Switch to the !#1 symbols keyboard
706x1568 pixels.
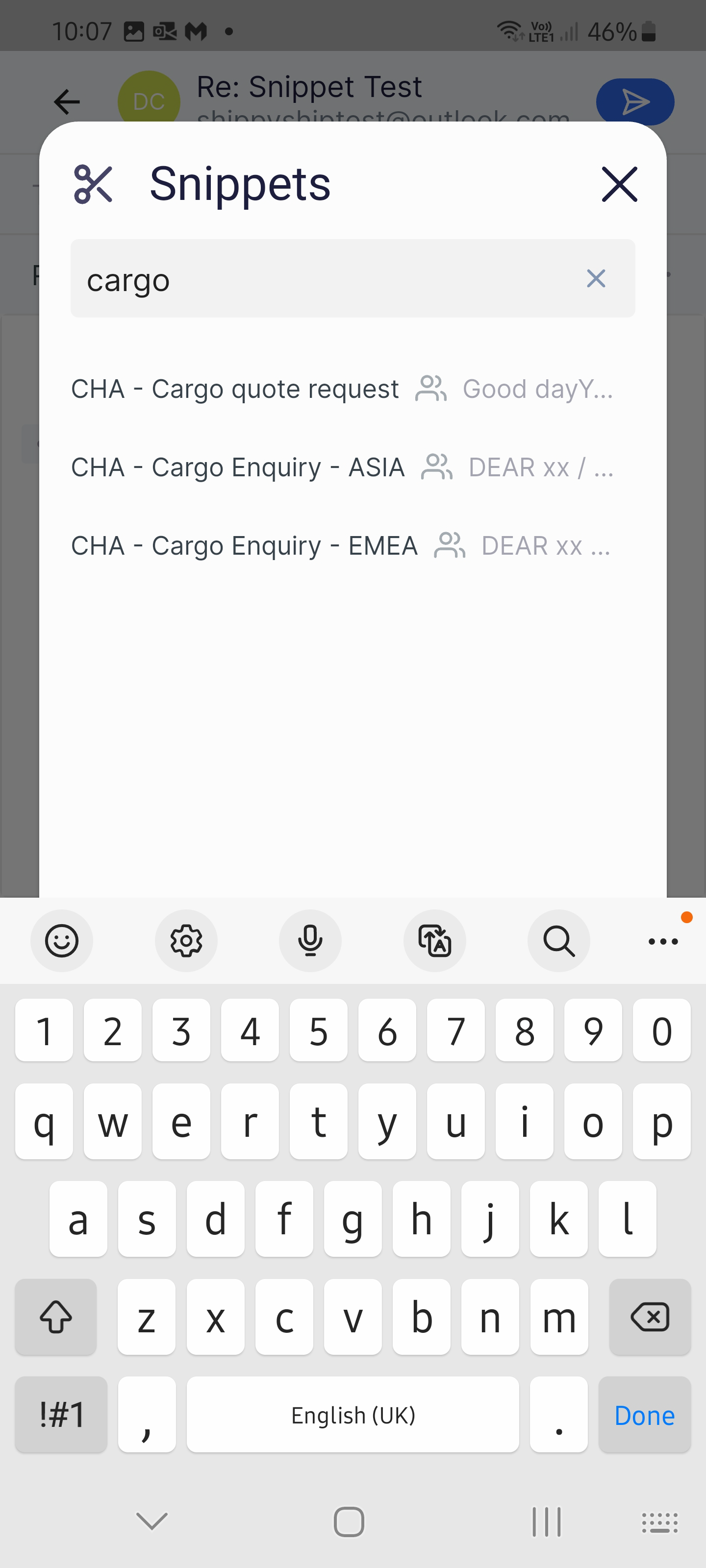tap(61, 1415)
